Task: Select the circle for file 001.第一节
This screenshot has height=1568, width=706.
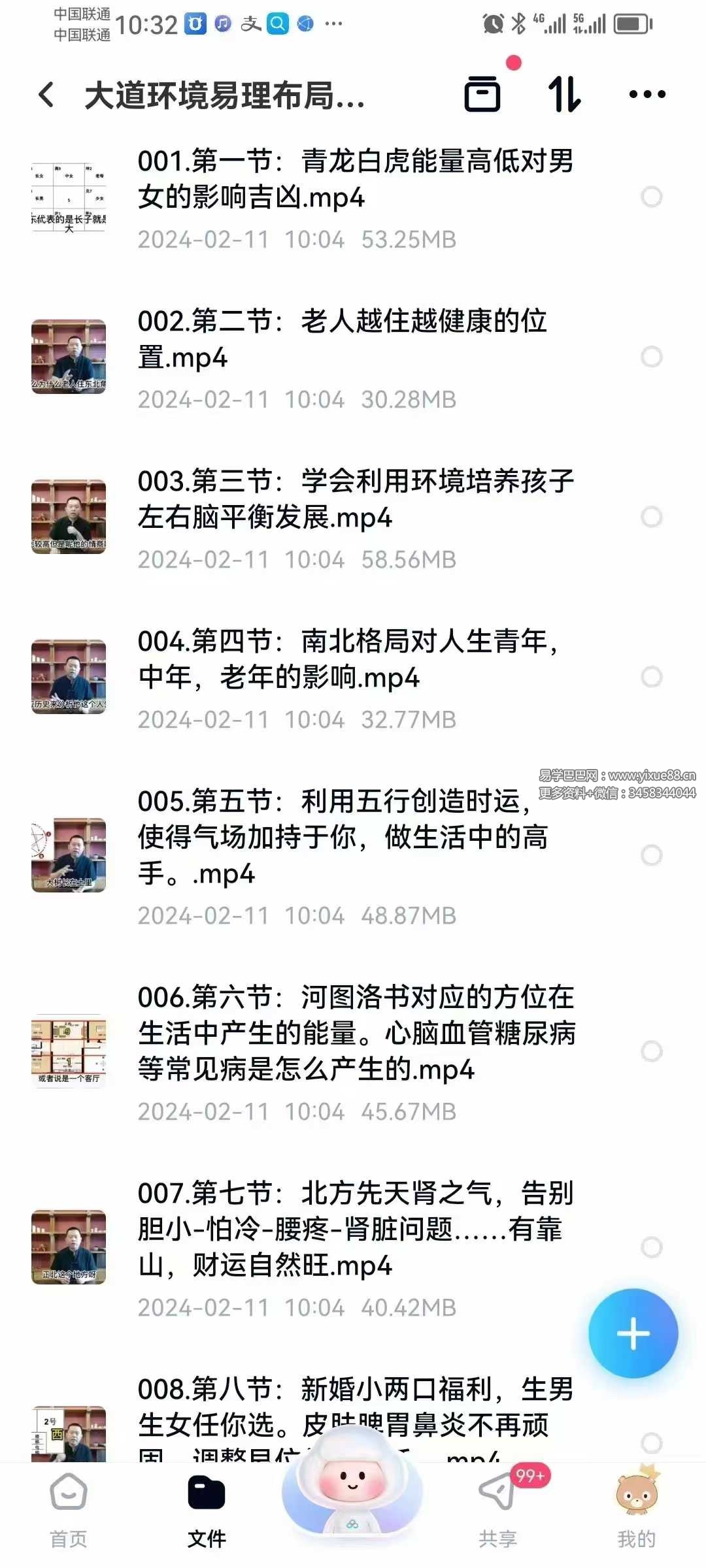Action: [651, 197]
